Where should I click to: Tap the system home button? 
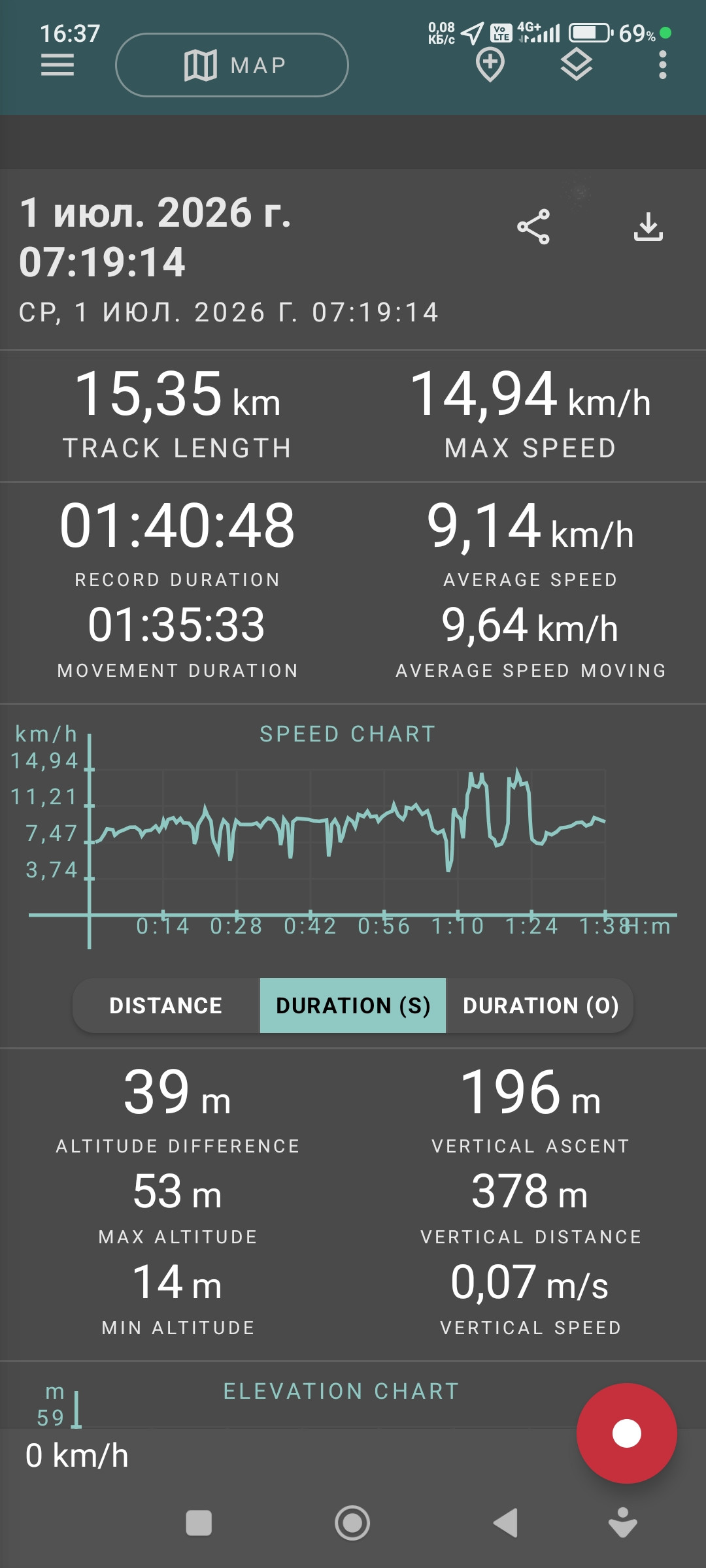click(352, 1523)
